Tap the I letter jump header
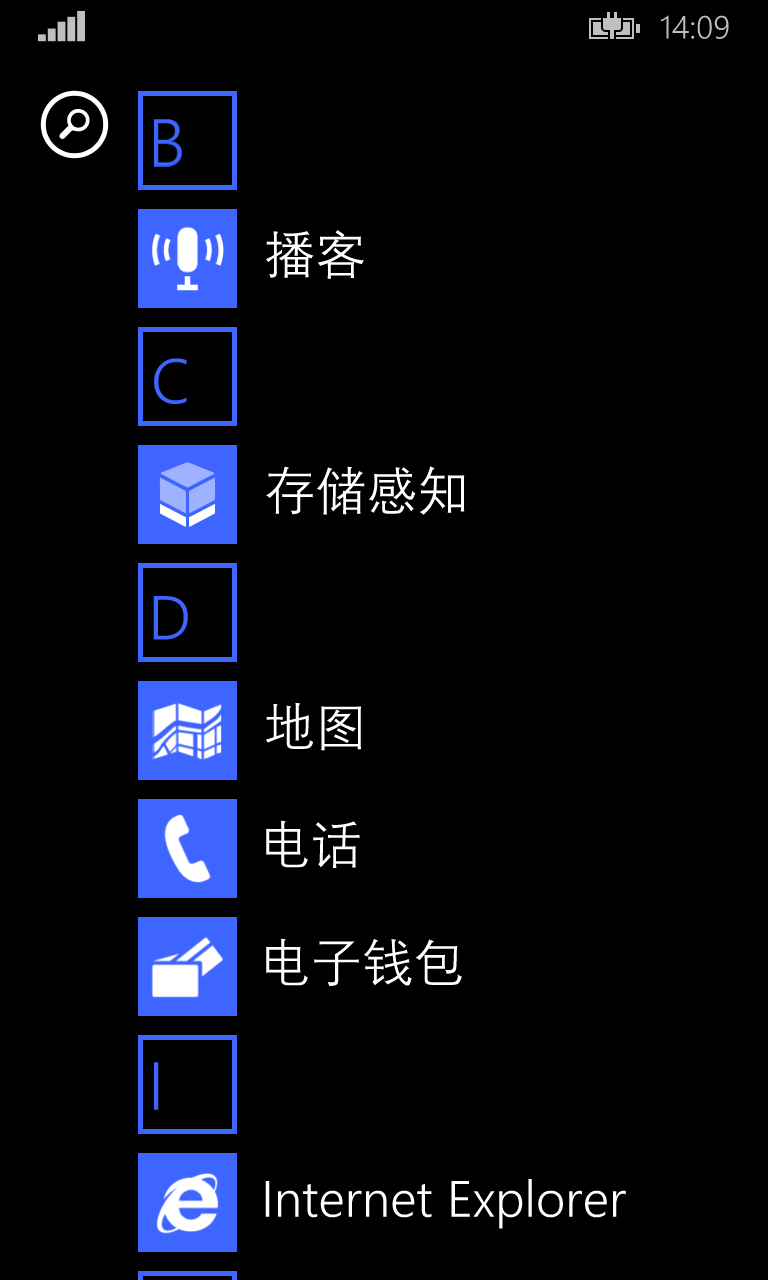This screenshot has height=1280, width=768. [x=187, y=1084]
